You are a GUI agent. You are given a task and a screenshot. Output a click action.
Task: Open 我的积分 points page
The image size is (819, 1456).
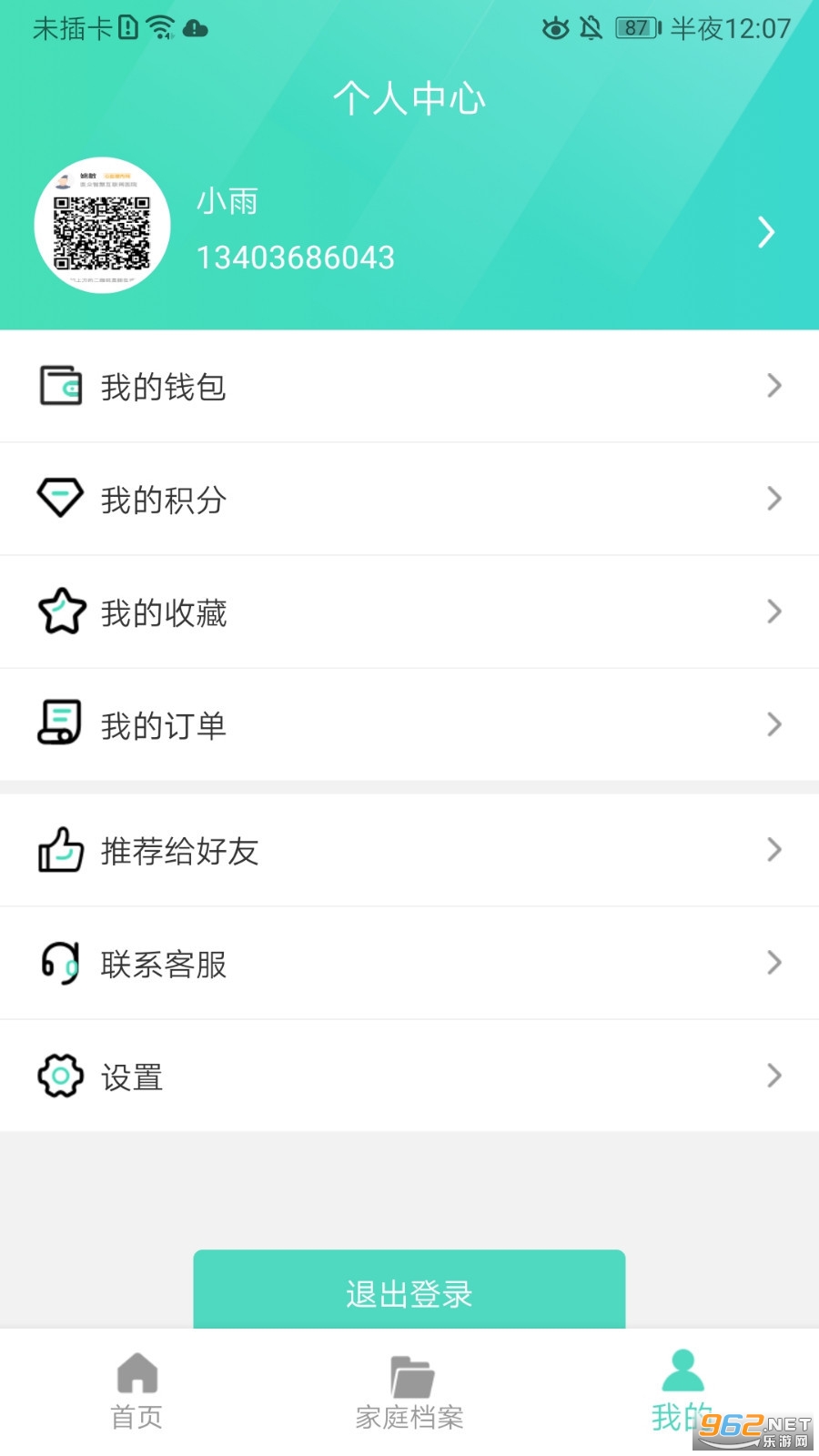click(x=409, y=500)
